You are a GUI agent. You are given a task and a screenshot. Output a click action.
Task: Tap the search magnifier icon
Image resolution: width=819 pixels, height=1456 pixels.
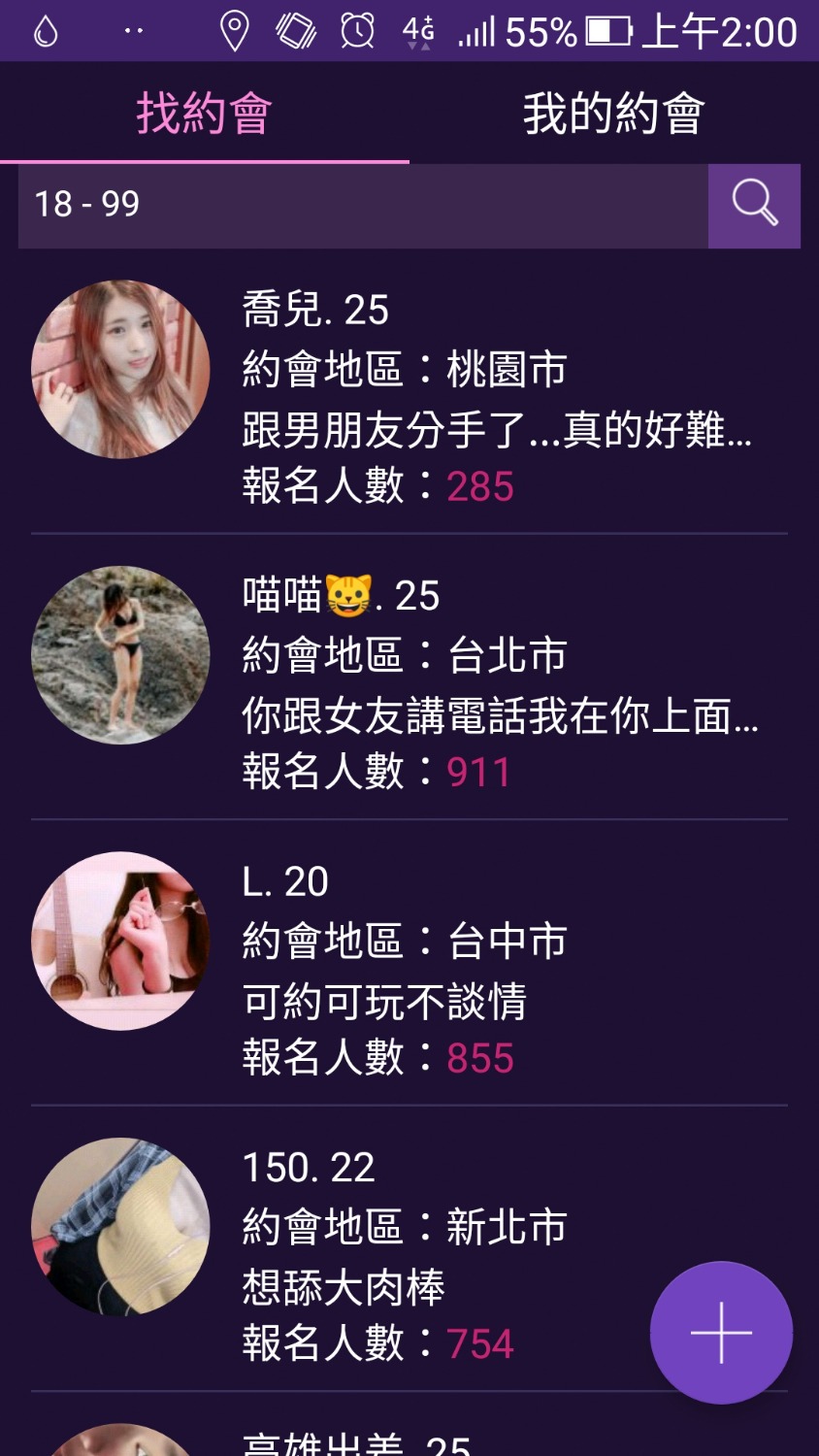[x=754, y=205]
